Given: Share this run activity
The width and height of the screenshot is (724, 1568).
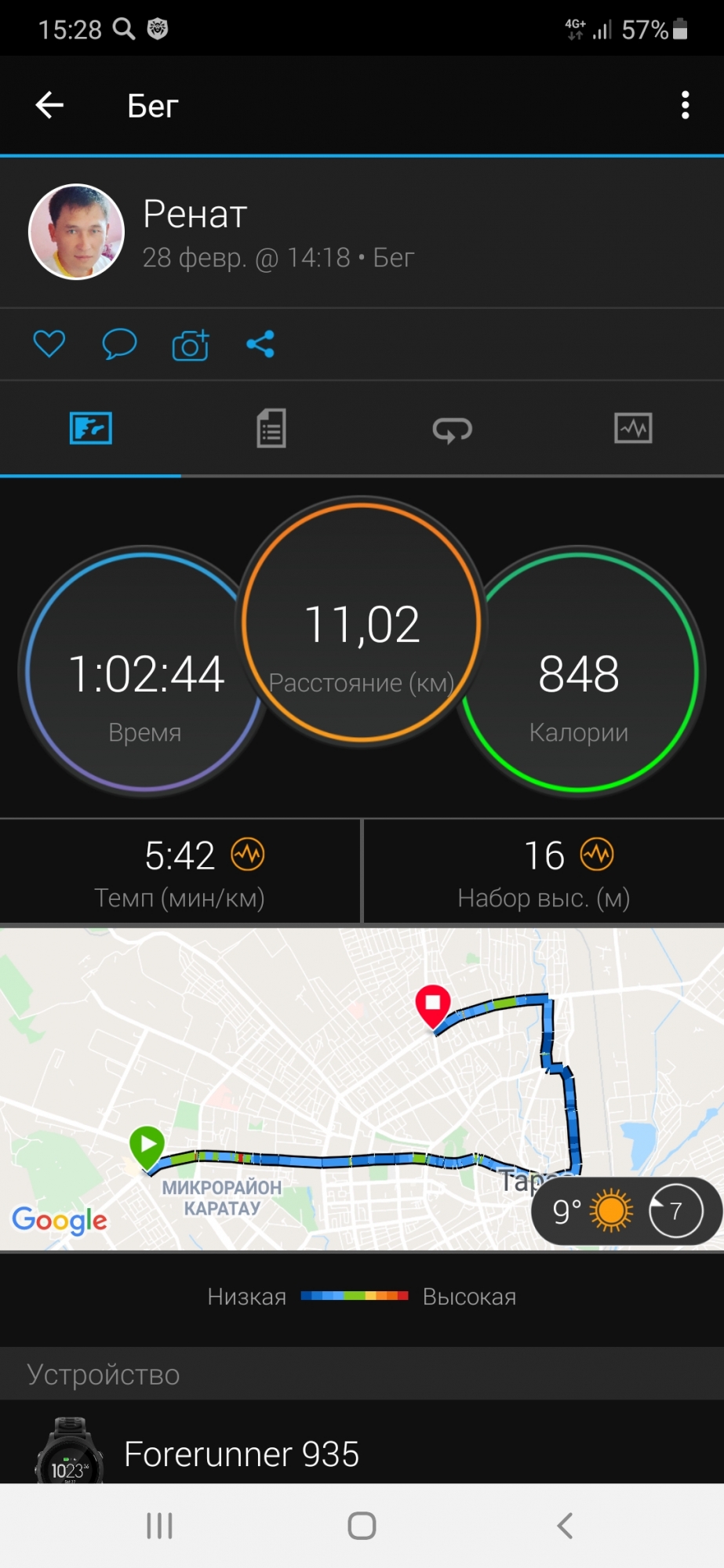Looking at the screenshot, I should coord(260,344).
